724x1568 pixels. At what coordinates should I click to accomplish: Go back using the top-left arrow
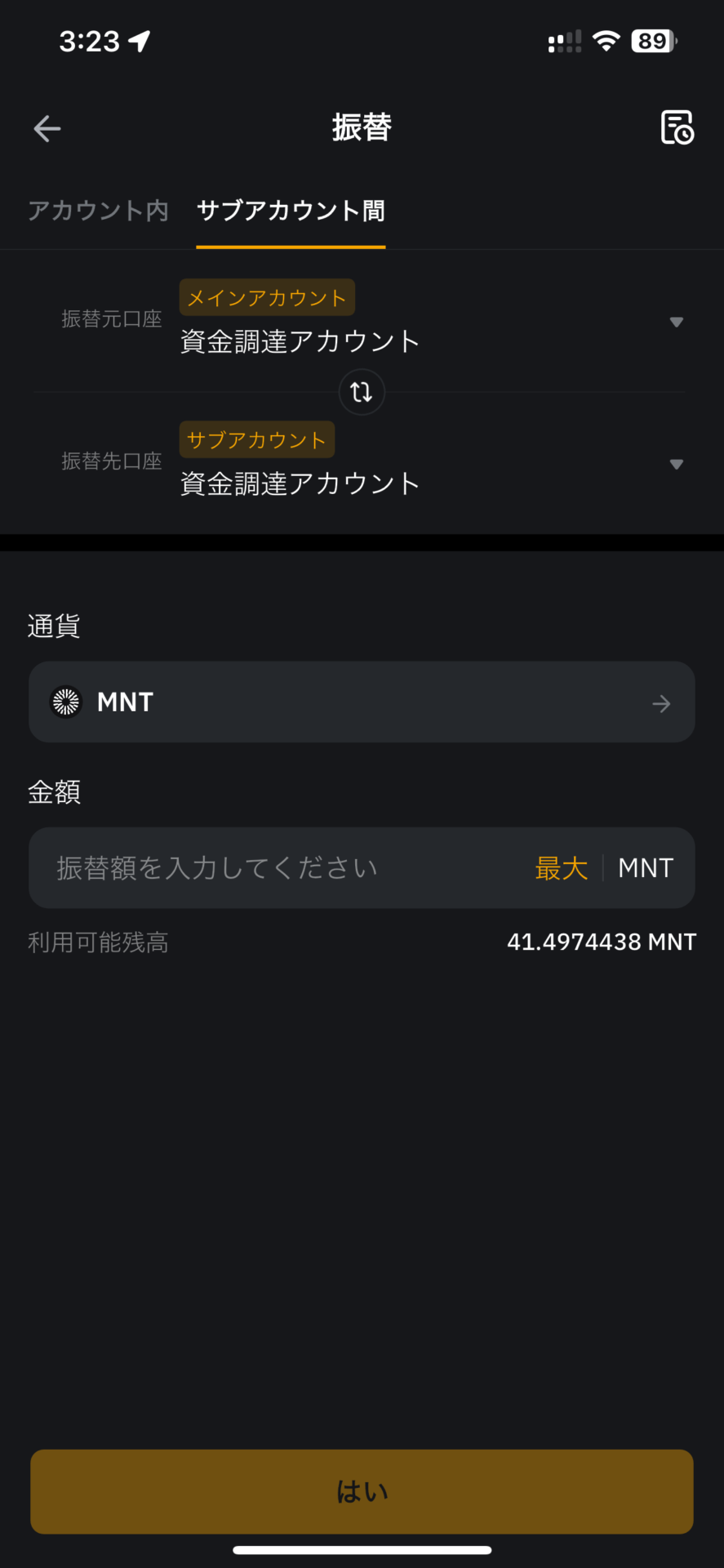(x=47, y=128)
